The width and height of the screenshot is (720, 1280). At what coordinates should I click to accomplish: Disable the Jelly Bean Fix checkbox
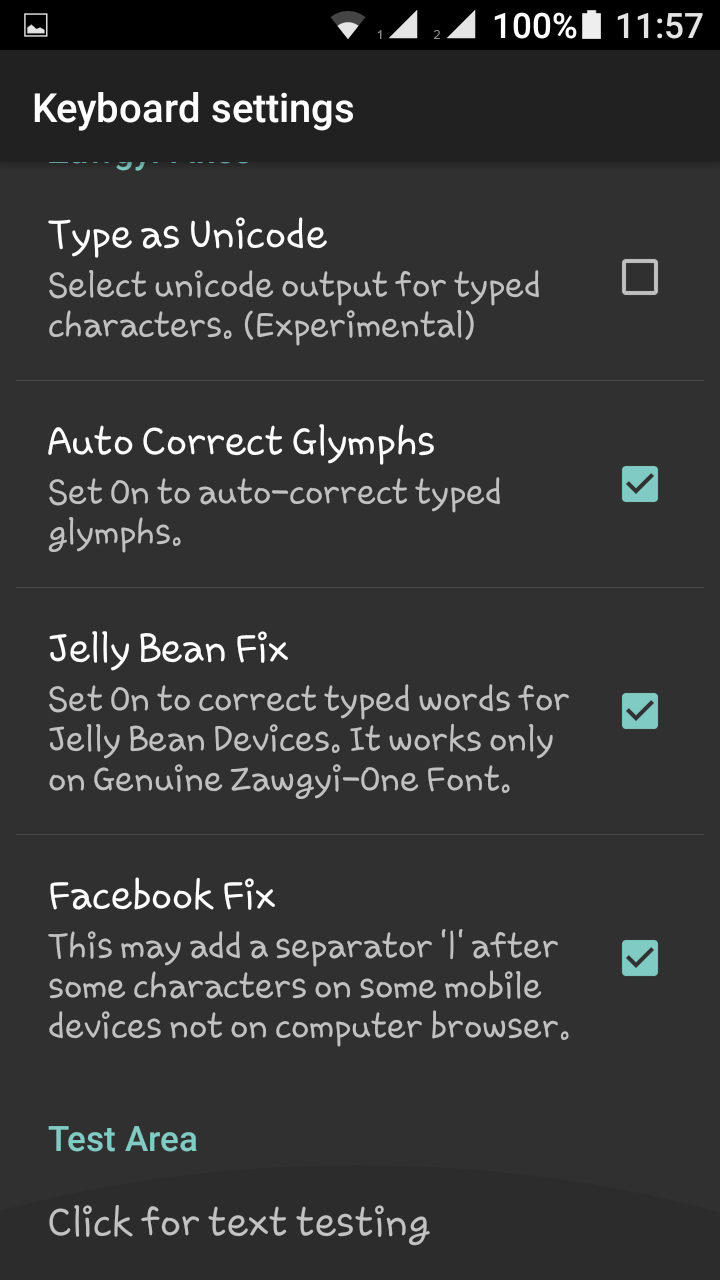640,711
